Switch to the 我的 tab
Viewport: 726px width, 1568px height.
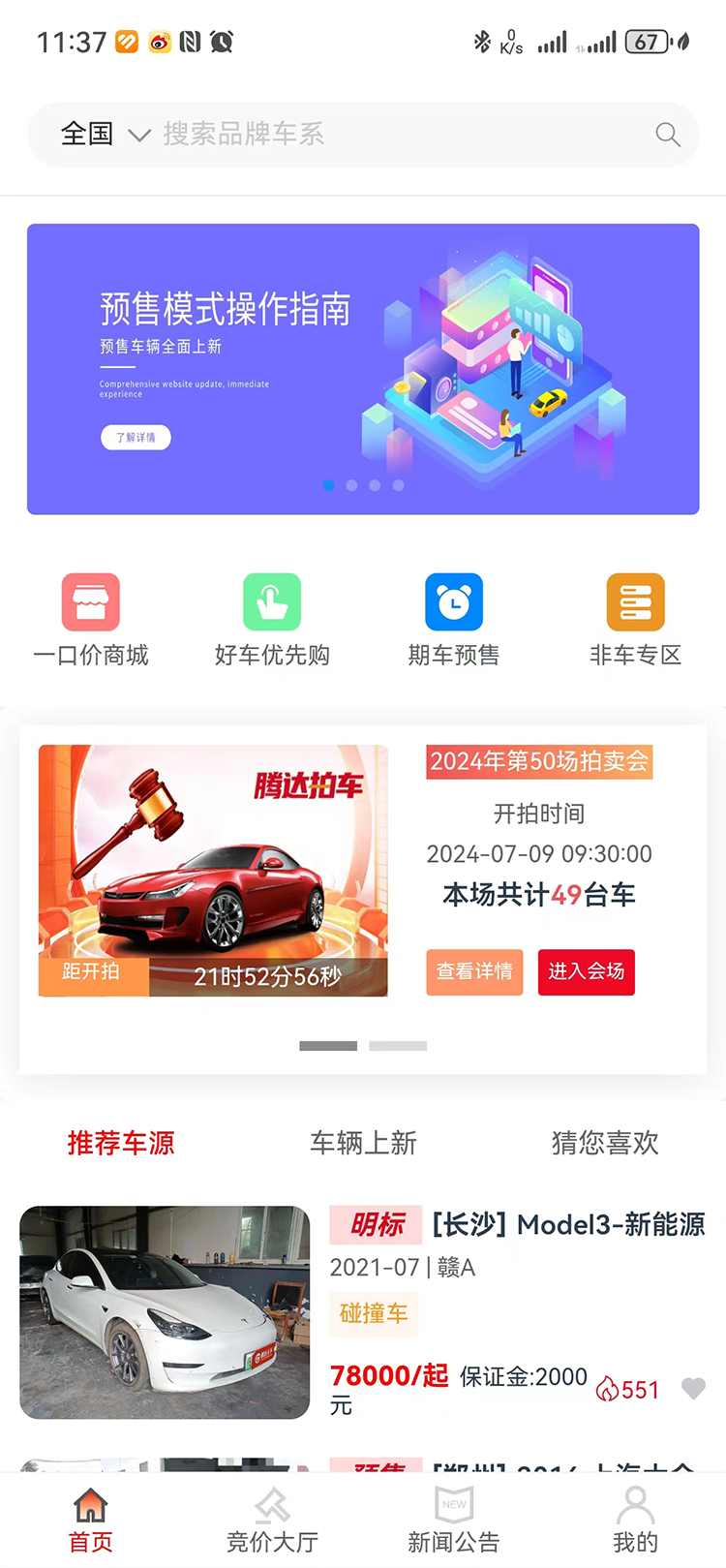pos(635,1521)
